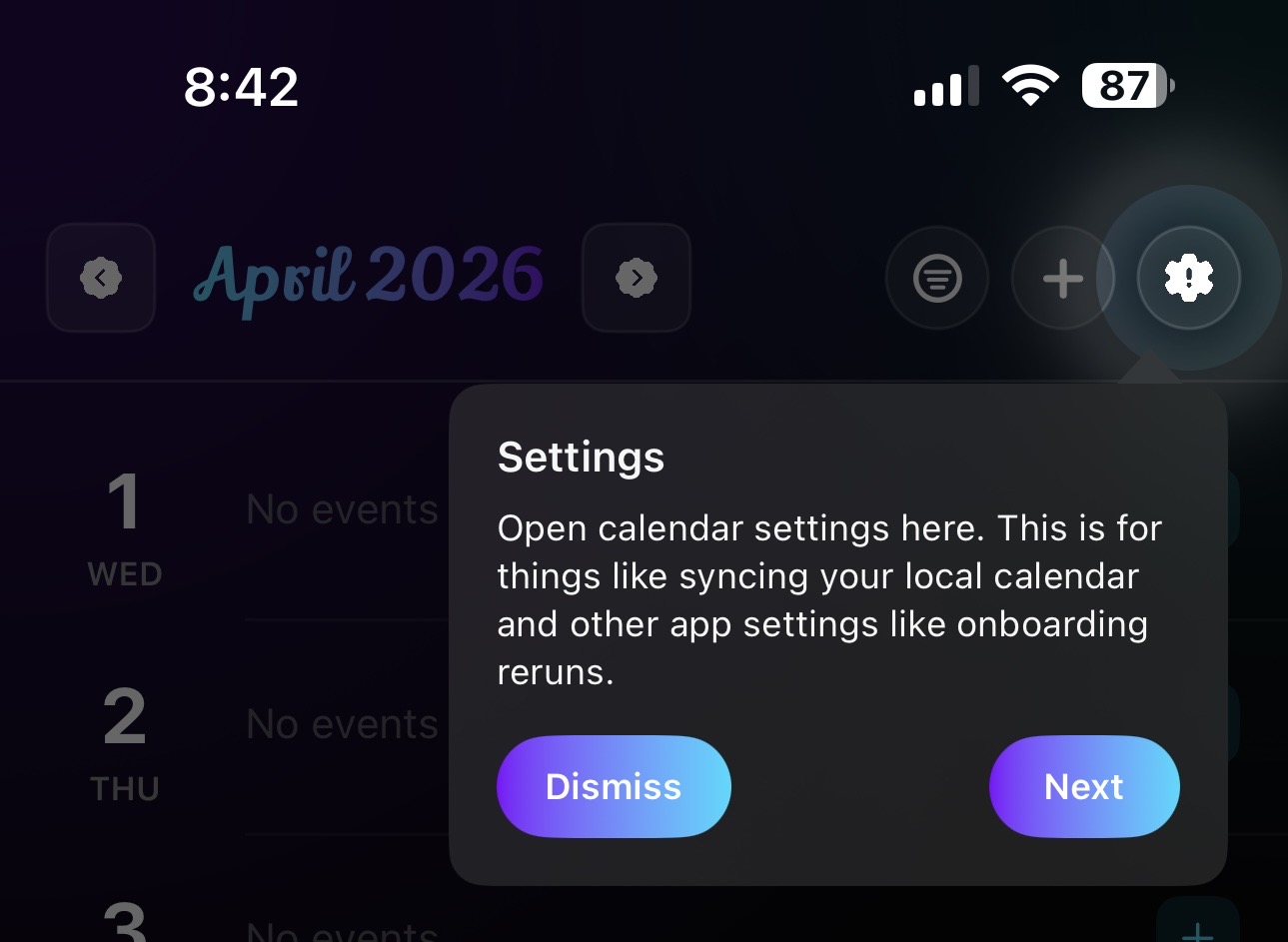1288x942 pixels.
Task: Add a new event with the plus icon
Action: (1062, 278)
